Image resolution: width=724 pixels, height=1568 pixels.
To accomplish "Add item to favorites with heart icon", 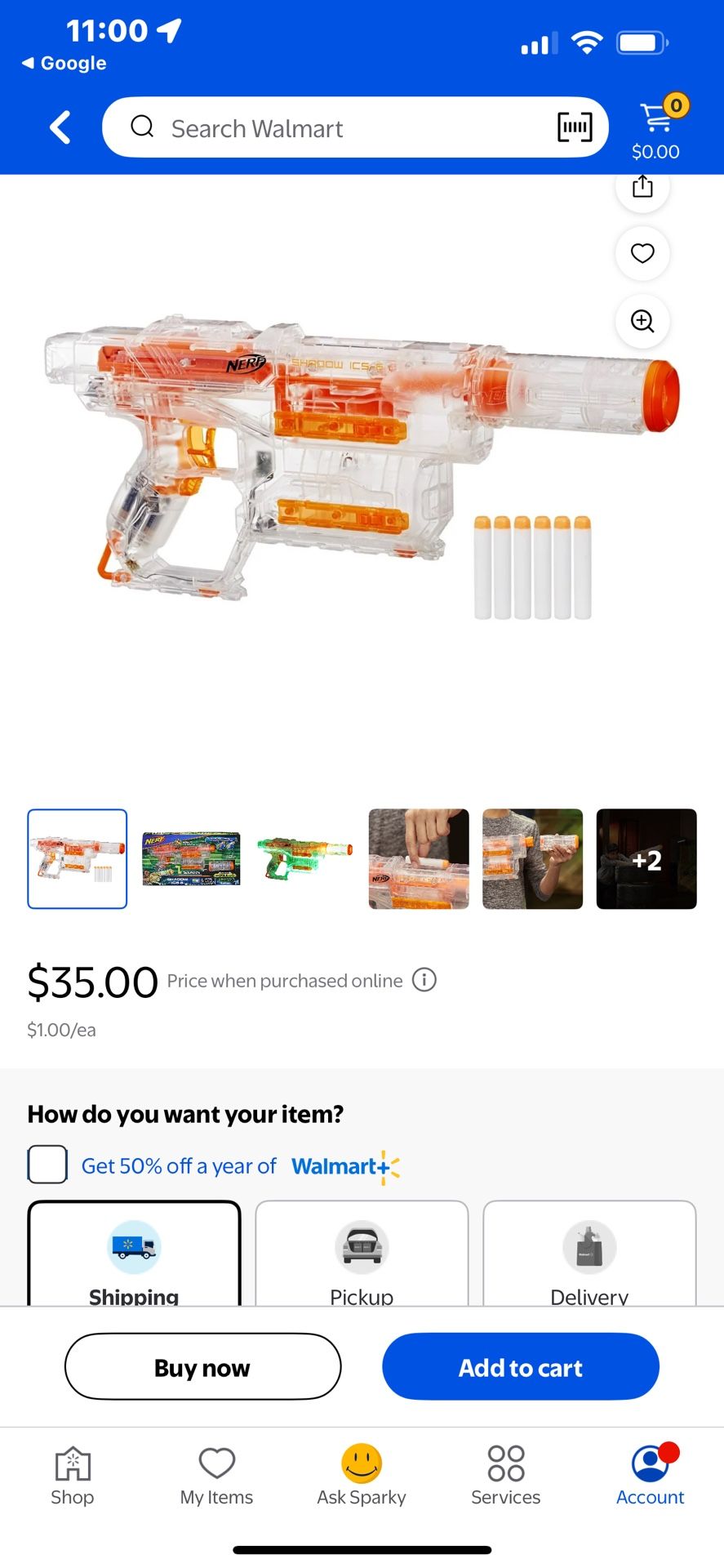I will 642,253.
